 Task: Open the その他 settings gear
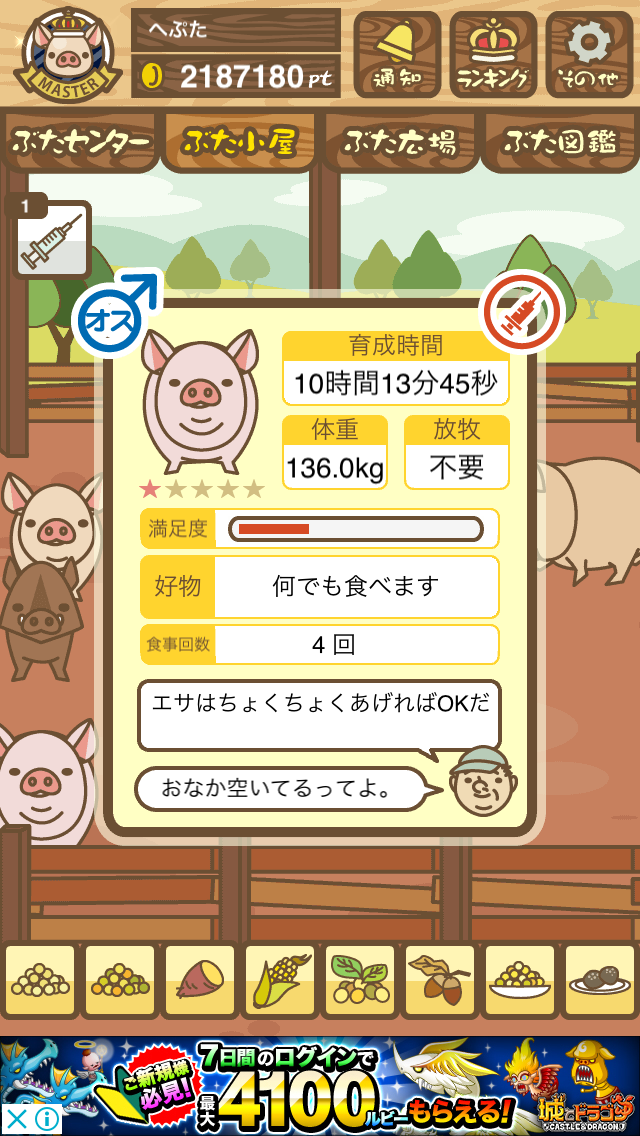click(x=589, y=54)
